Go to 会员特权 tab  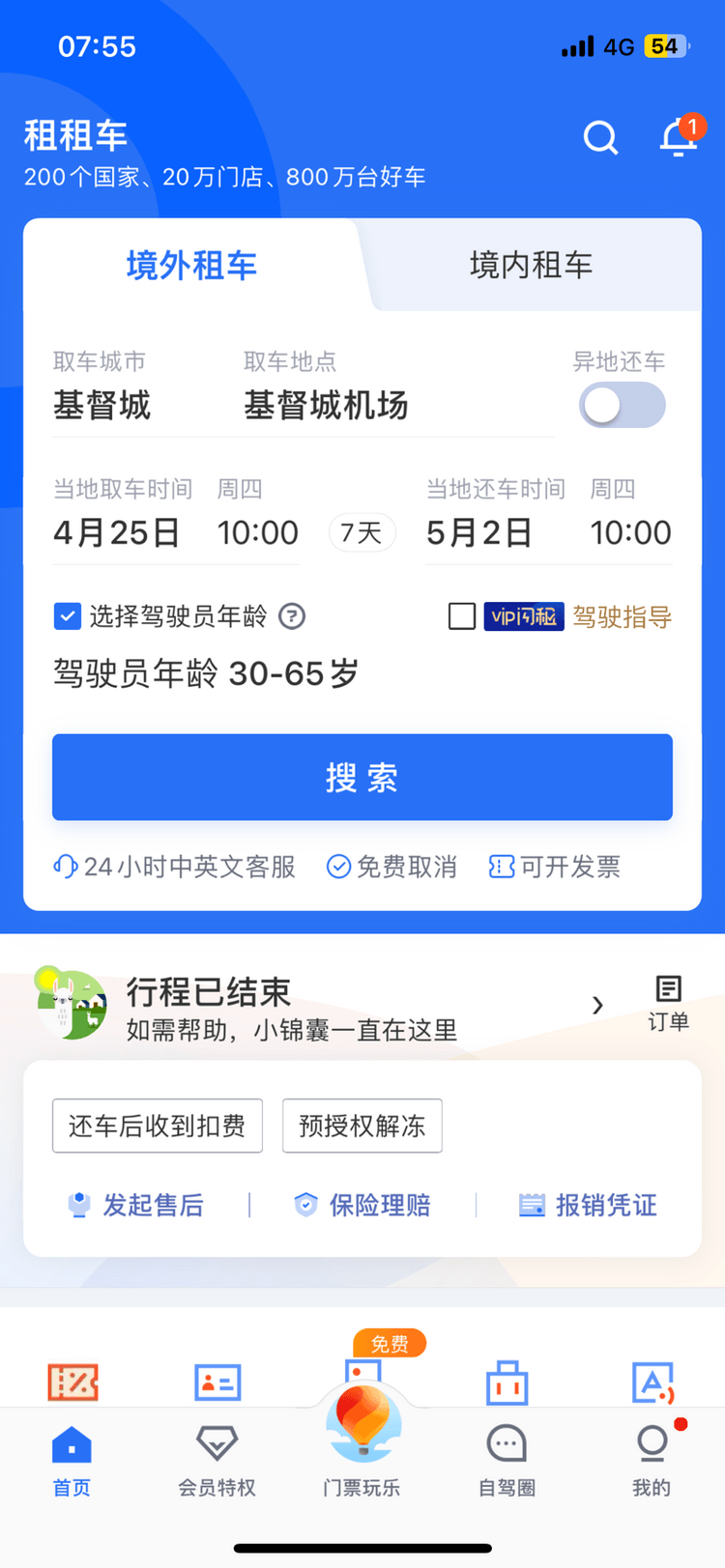click(x=217, y=1461)
